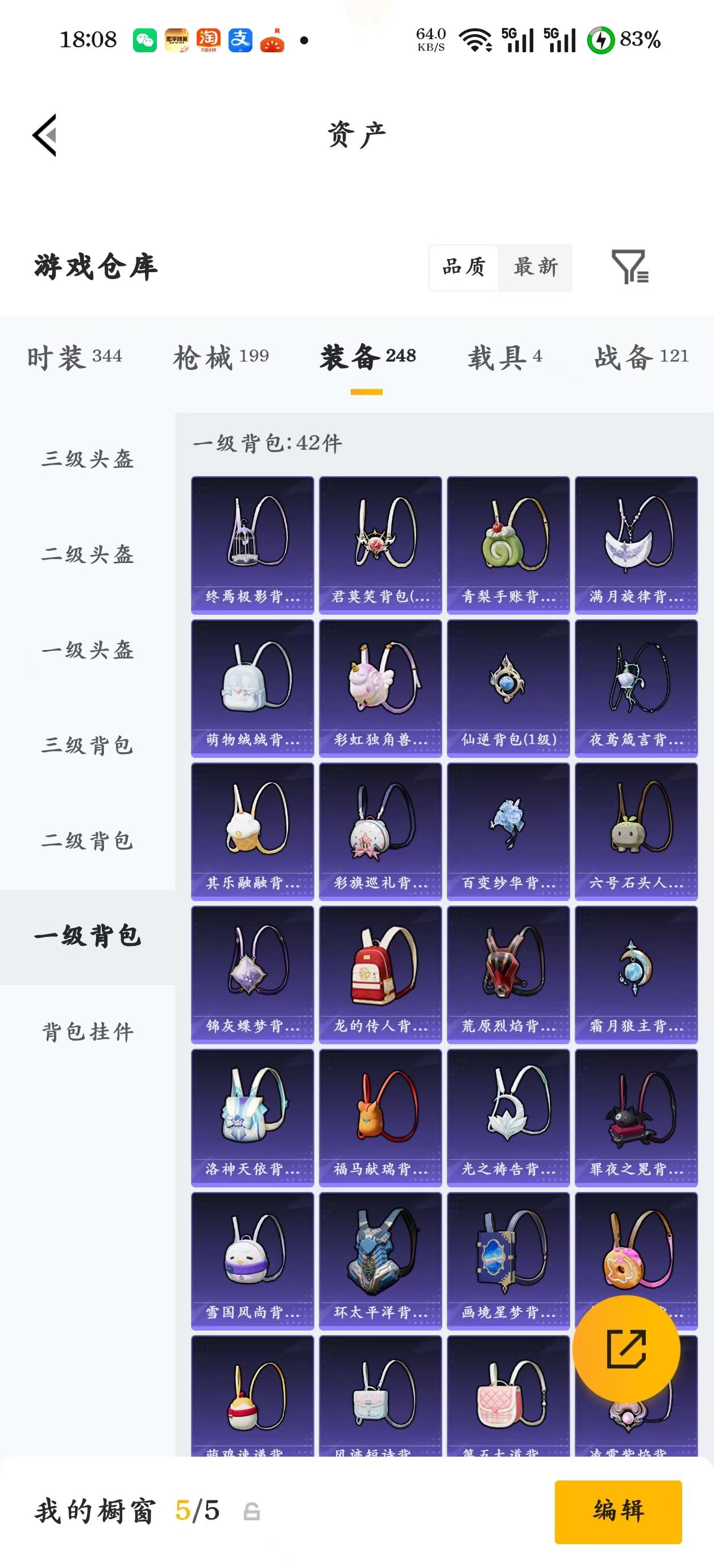714x1568 pixels.
Task: Tap the 编辑 button
Action: (618, 1512)
